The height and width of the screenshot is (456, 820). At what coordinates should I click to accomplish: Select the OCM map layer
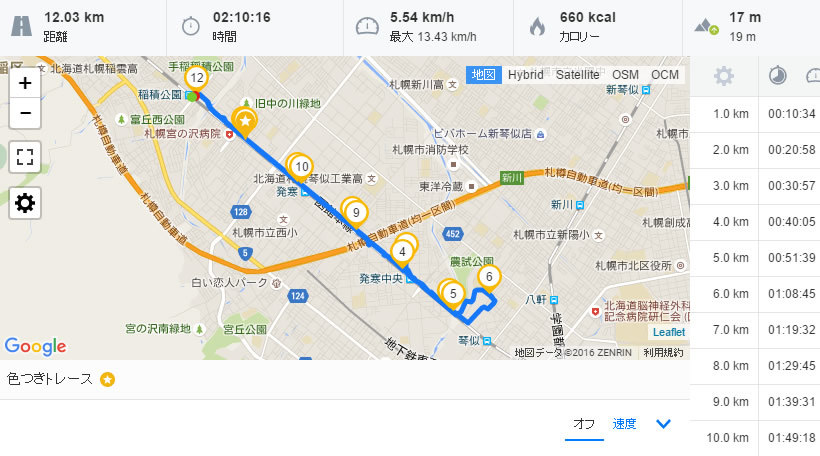coord(665,75)
